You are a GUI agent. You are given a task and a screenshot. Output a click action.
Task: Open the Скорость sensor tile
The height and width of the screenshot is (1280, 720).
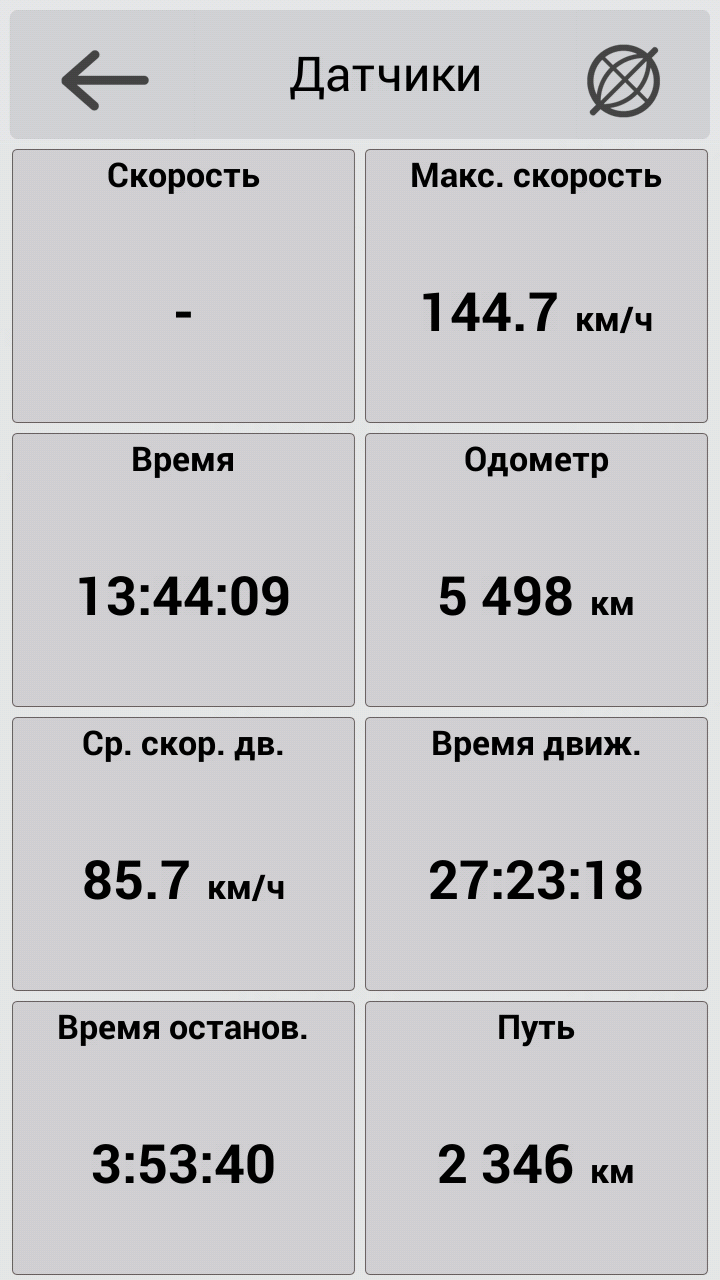tap(183, 286)
